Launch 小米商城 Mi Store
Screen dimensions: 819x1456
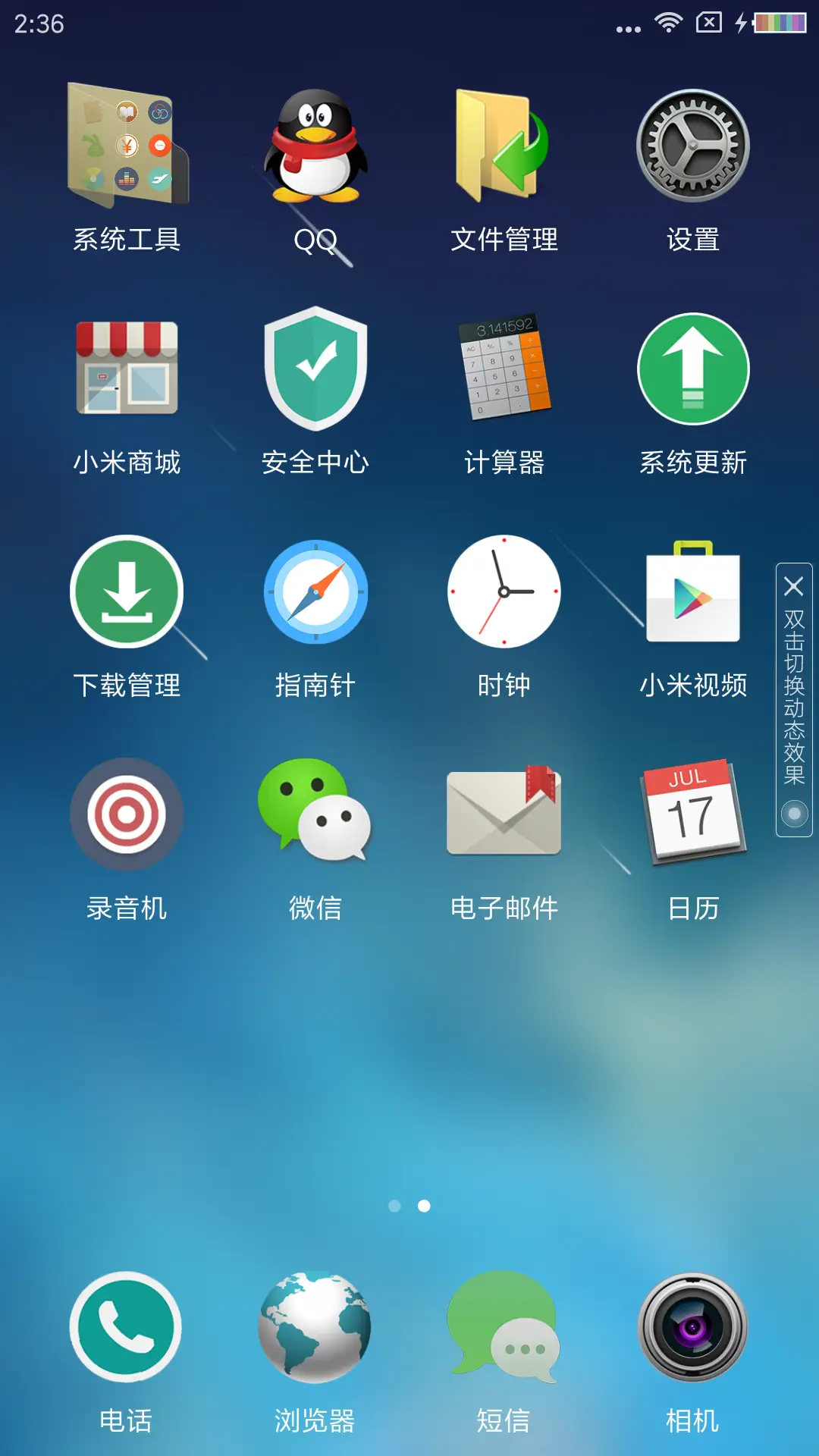tap(126, 369)
